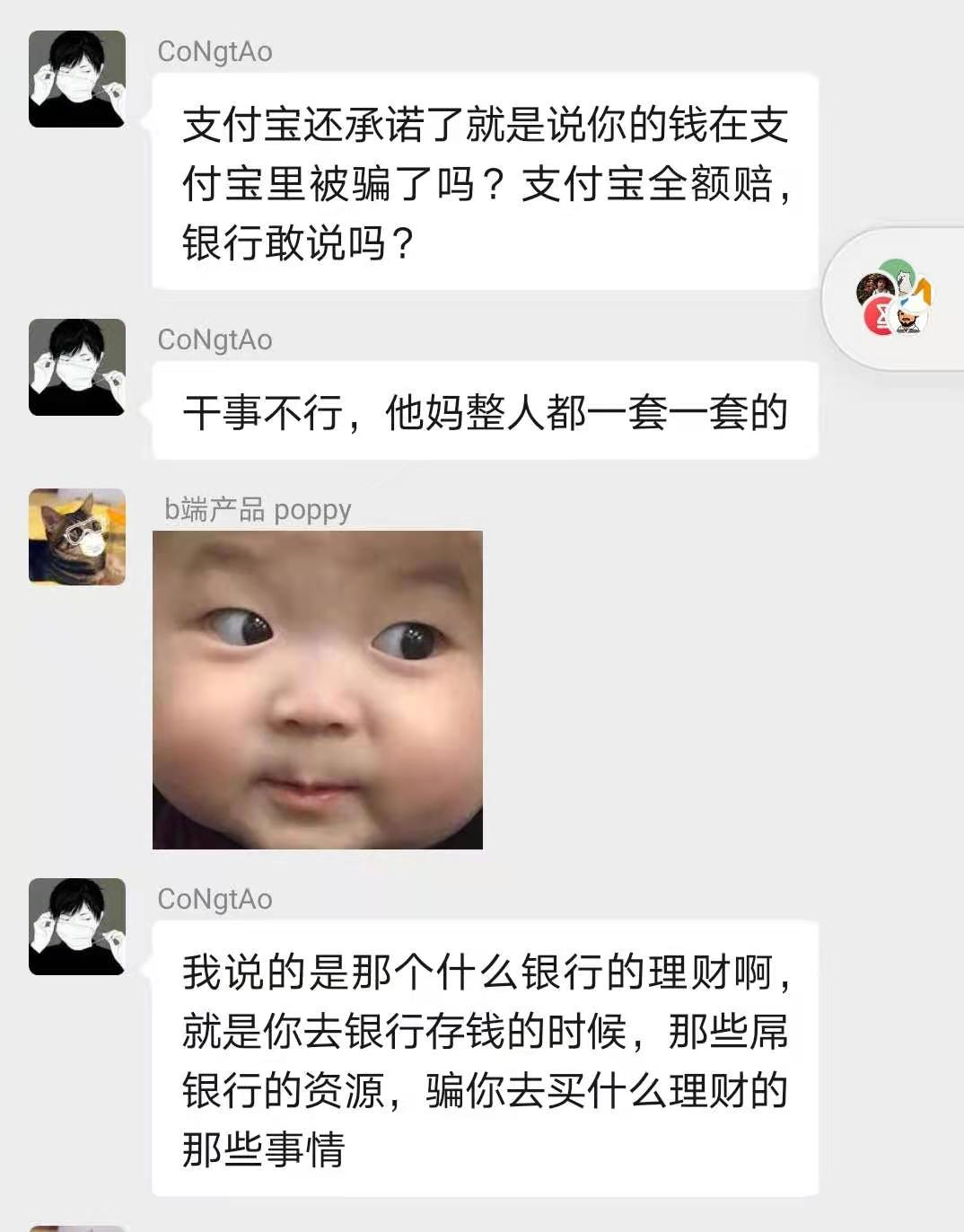Tap CoNgtAo's avatar beside the 支付宝还承诺了 message

point(77,79)
